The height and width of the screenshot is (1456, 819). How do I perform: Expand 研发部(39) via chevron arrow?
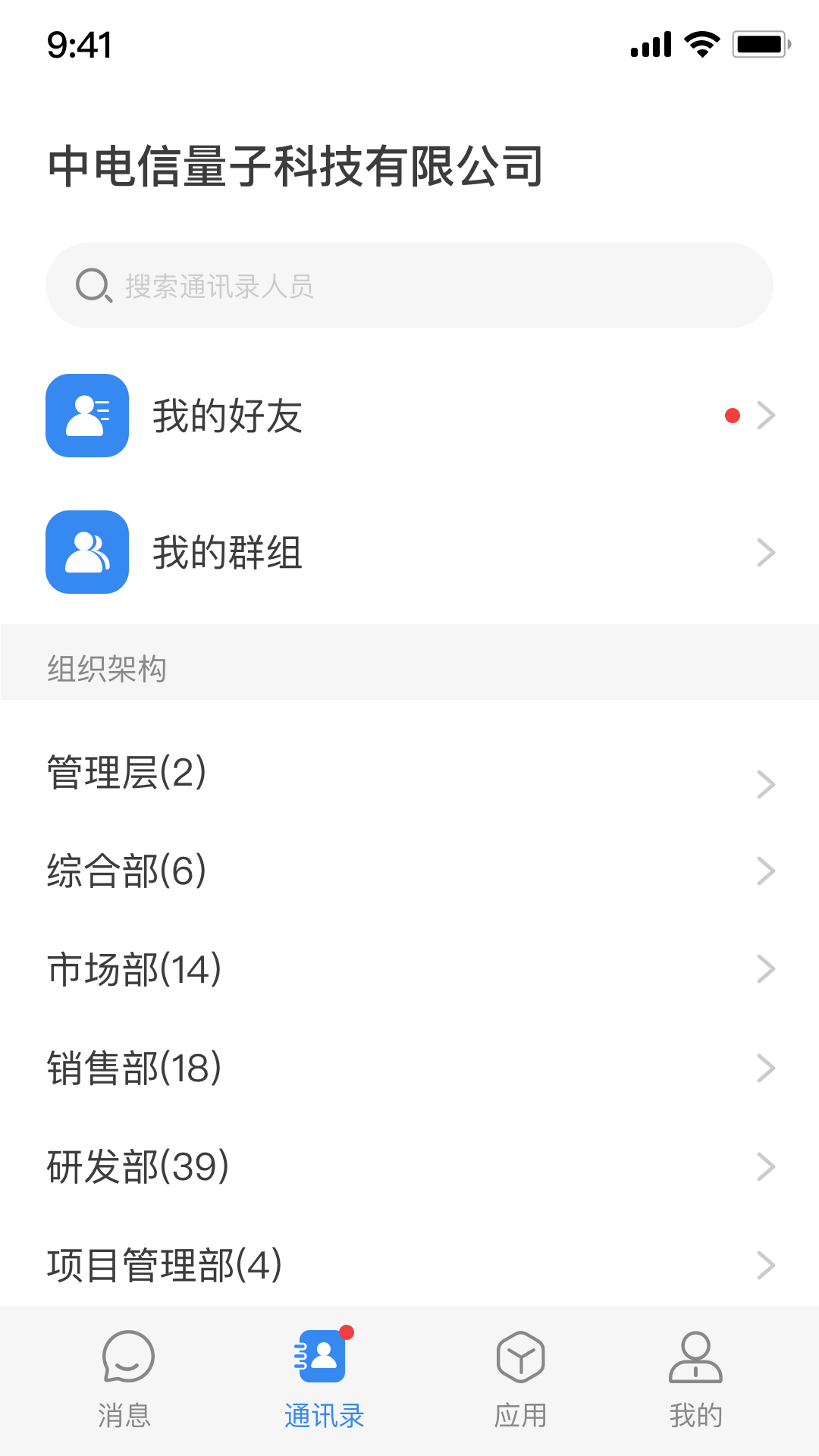click(x=765, y=1166)
